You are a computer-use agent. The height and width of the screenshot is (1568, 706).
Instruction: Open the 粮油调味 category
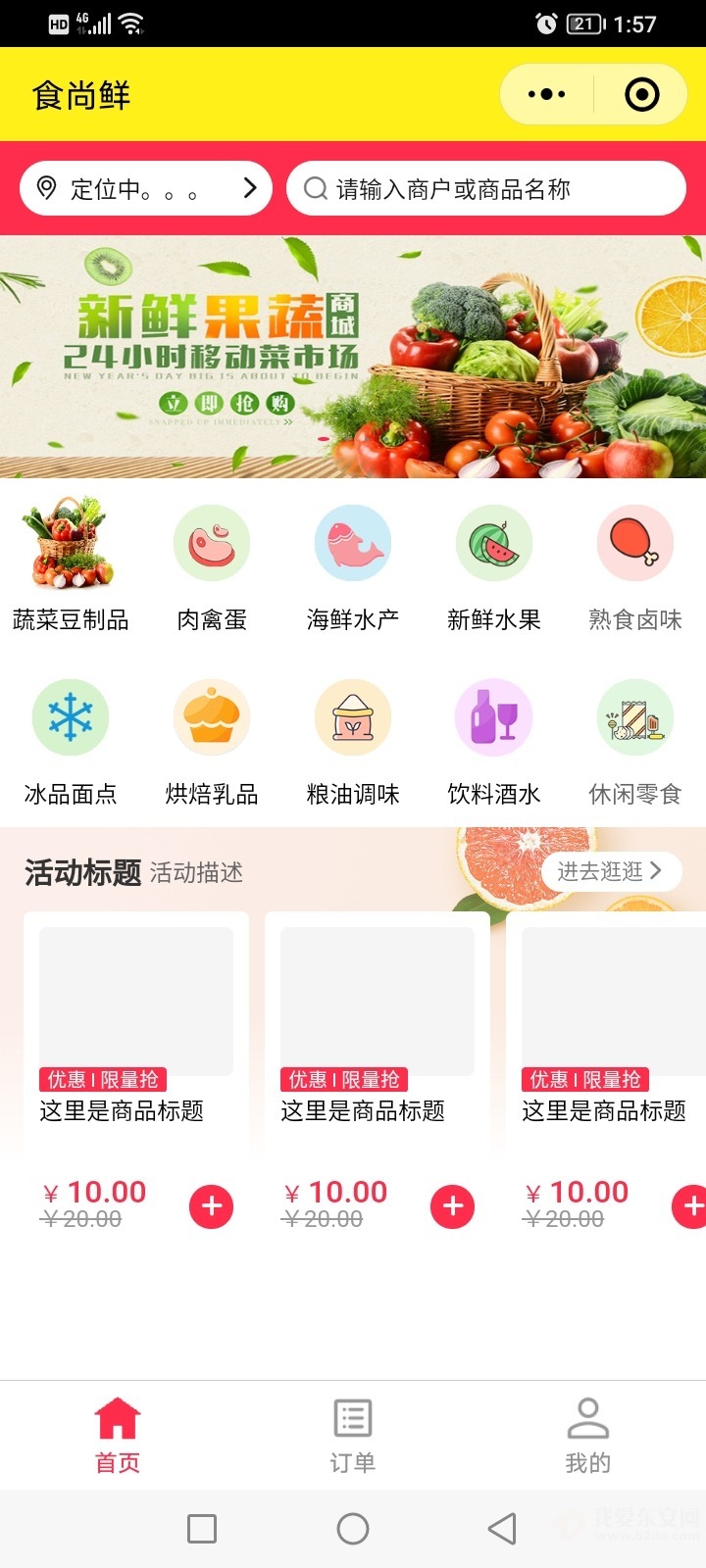click(353, 740)
